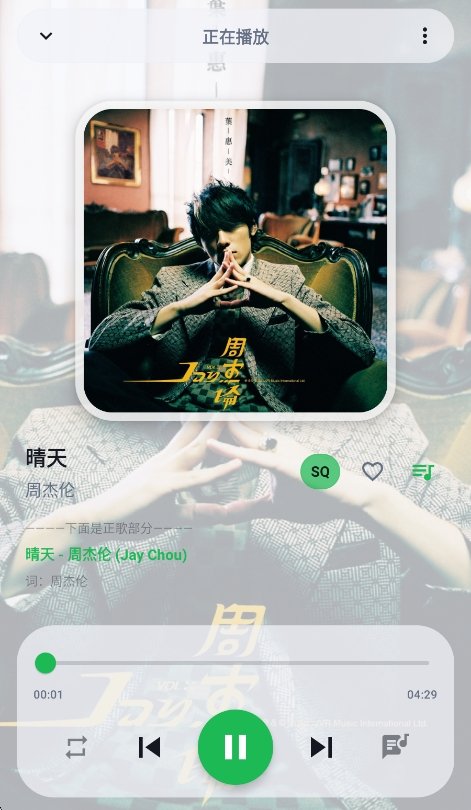
Task: Collapse the now playing screen with the down chevron
Action: point(46,36)
